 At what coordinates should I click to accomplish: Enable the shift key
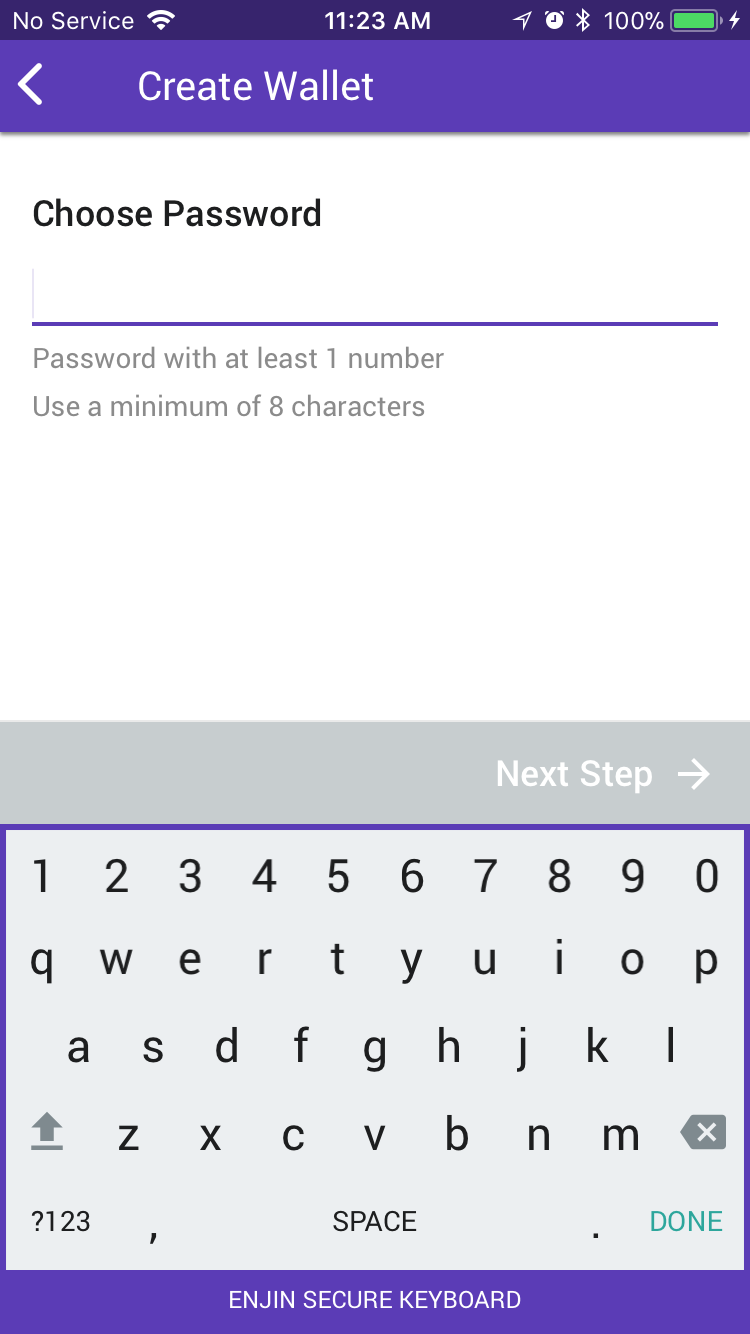[x=47, y=1133]
